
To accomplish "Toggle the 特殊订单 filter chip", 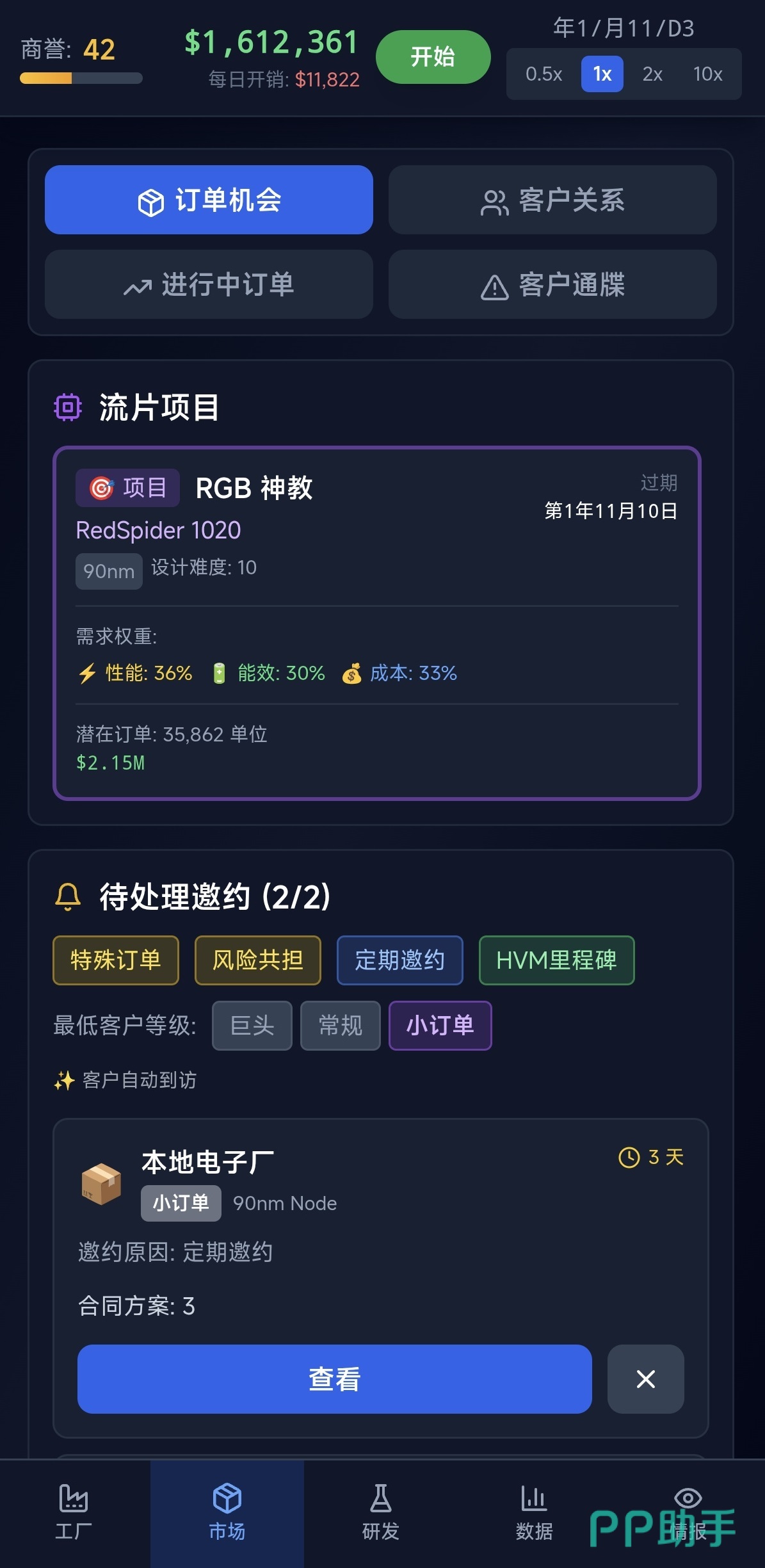I will [116, 960].
